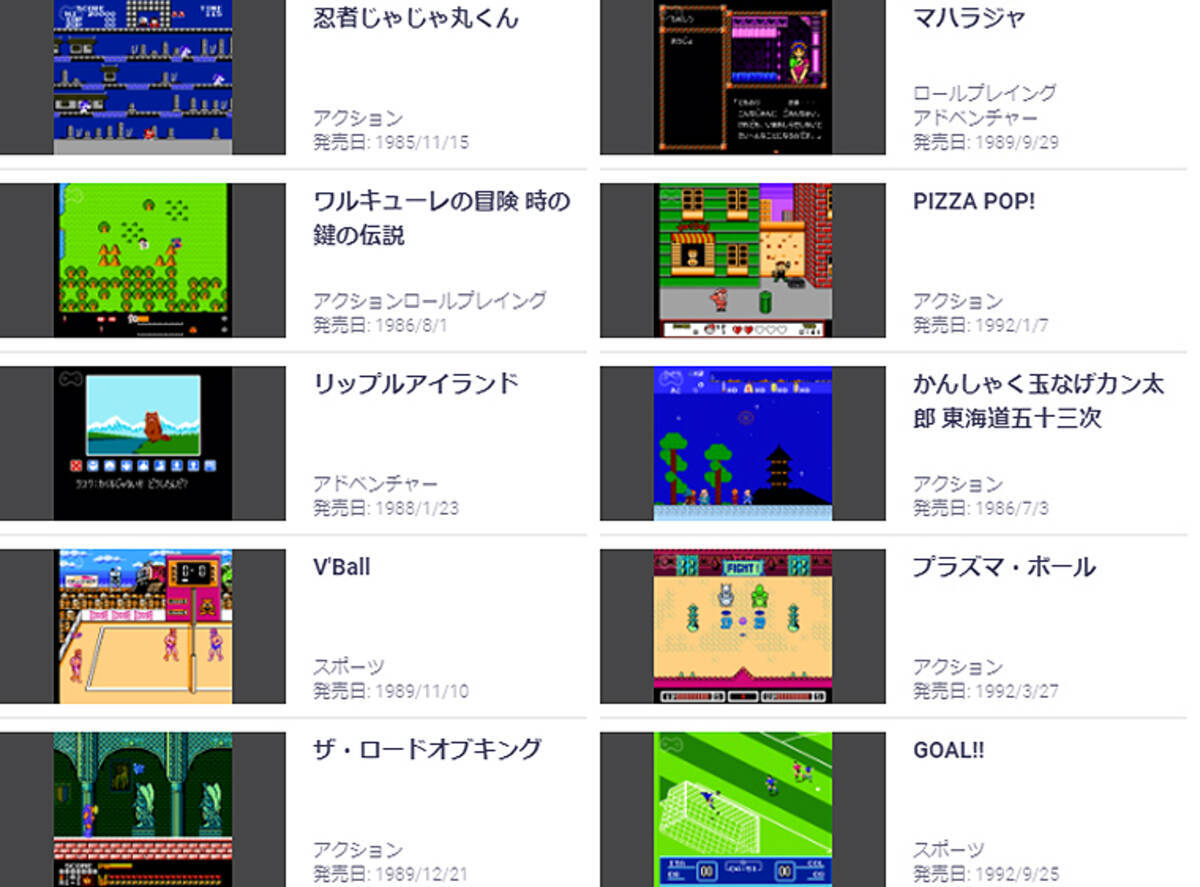This screenshot has width=1200, height=887.
Task: Open the GOAL!! game card
Action: pyautogui.click(x=948, y=750)
